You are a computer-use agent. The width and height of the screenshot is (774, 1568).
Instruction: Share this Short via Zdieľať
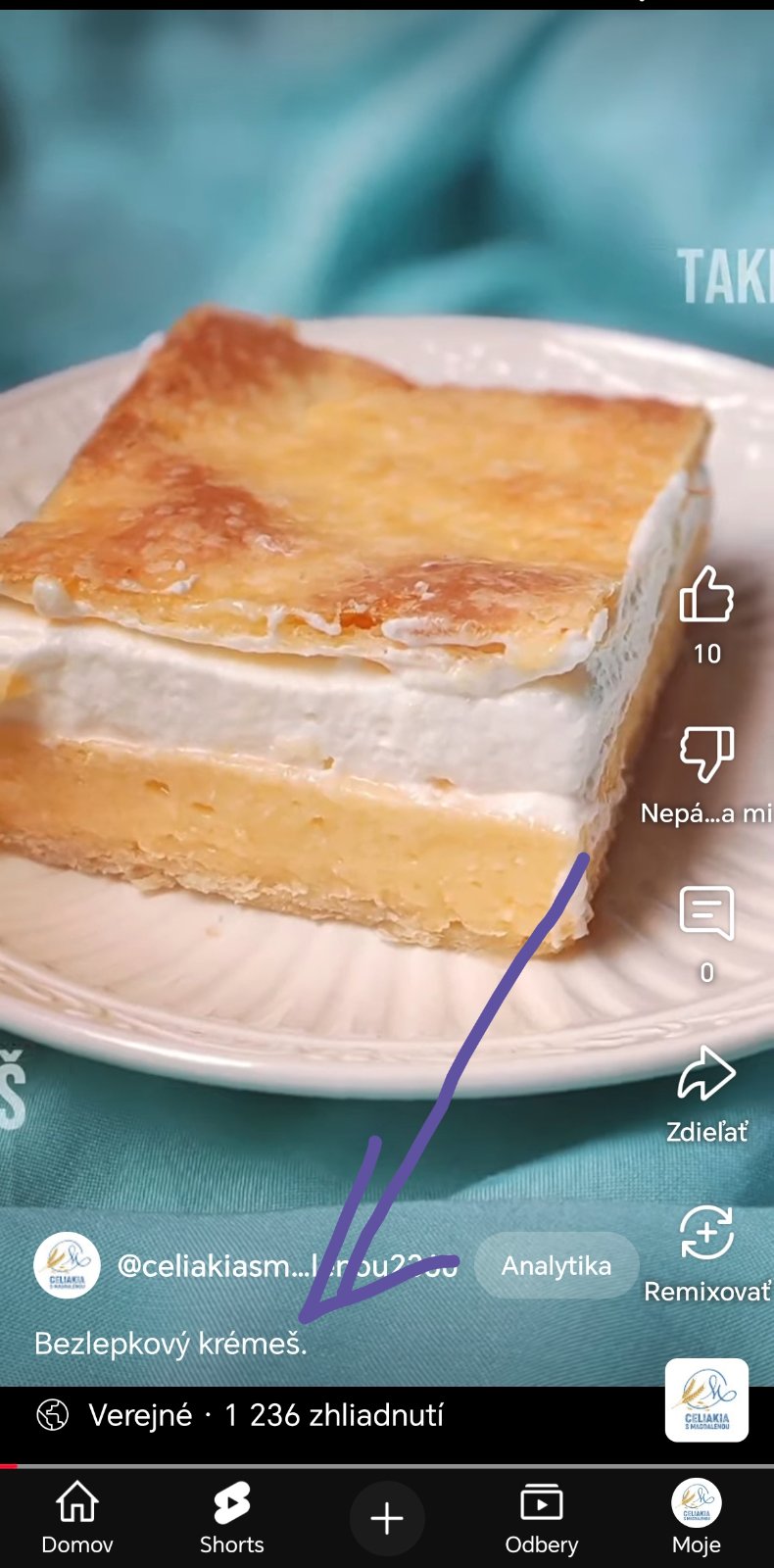coord(706,1075)
